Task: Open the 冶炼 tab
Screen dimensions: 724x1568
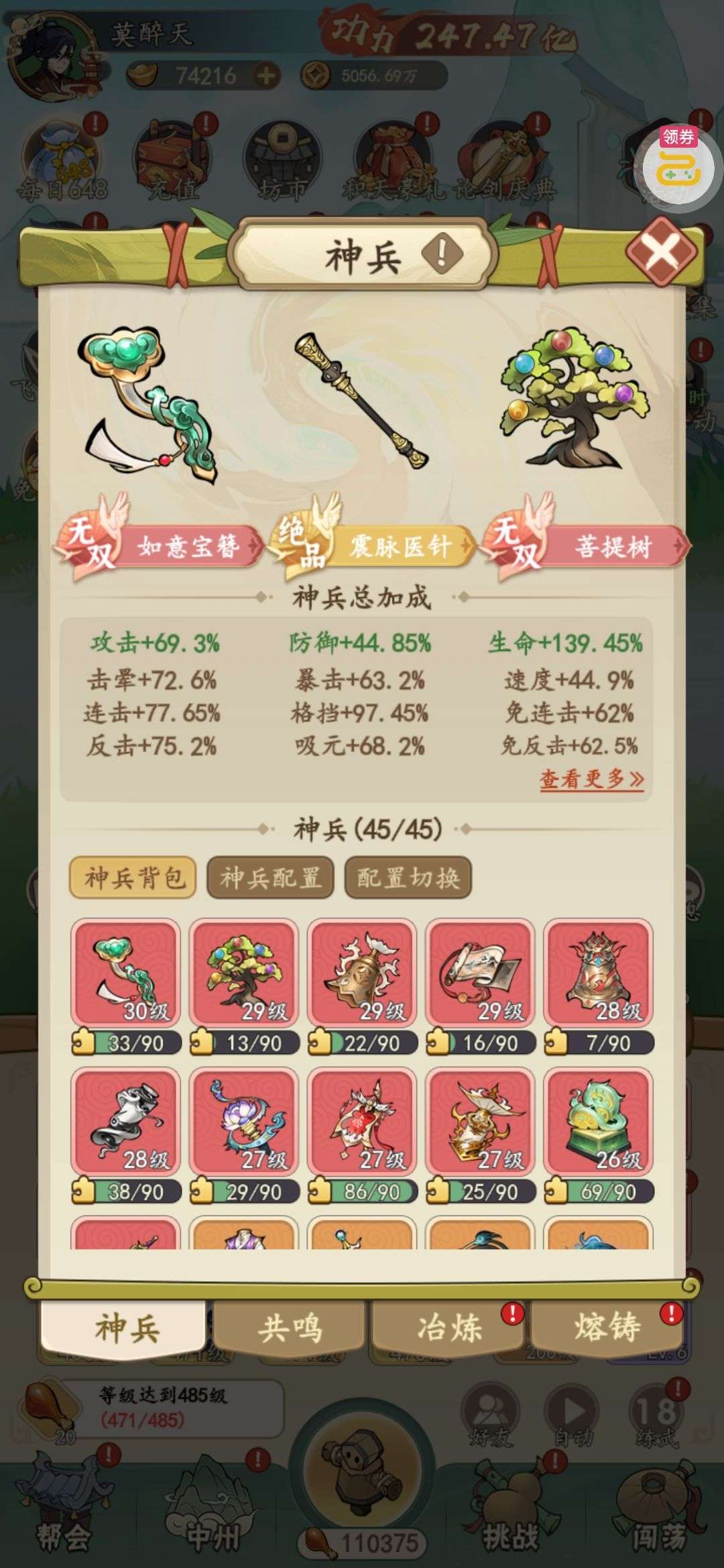Action: coord(449,1327)
